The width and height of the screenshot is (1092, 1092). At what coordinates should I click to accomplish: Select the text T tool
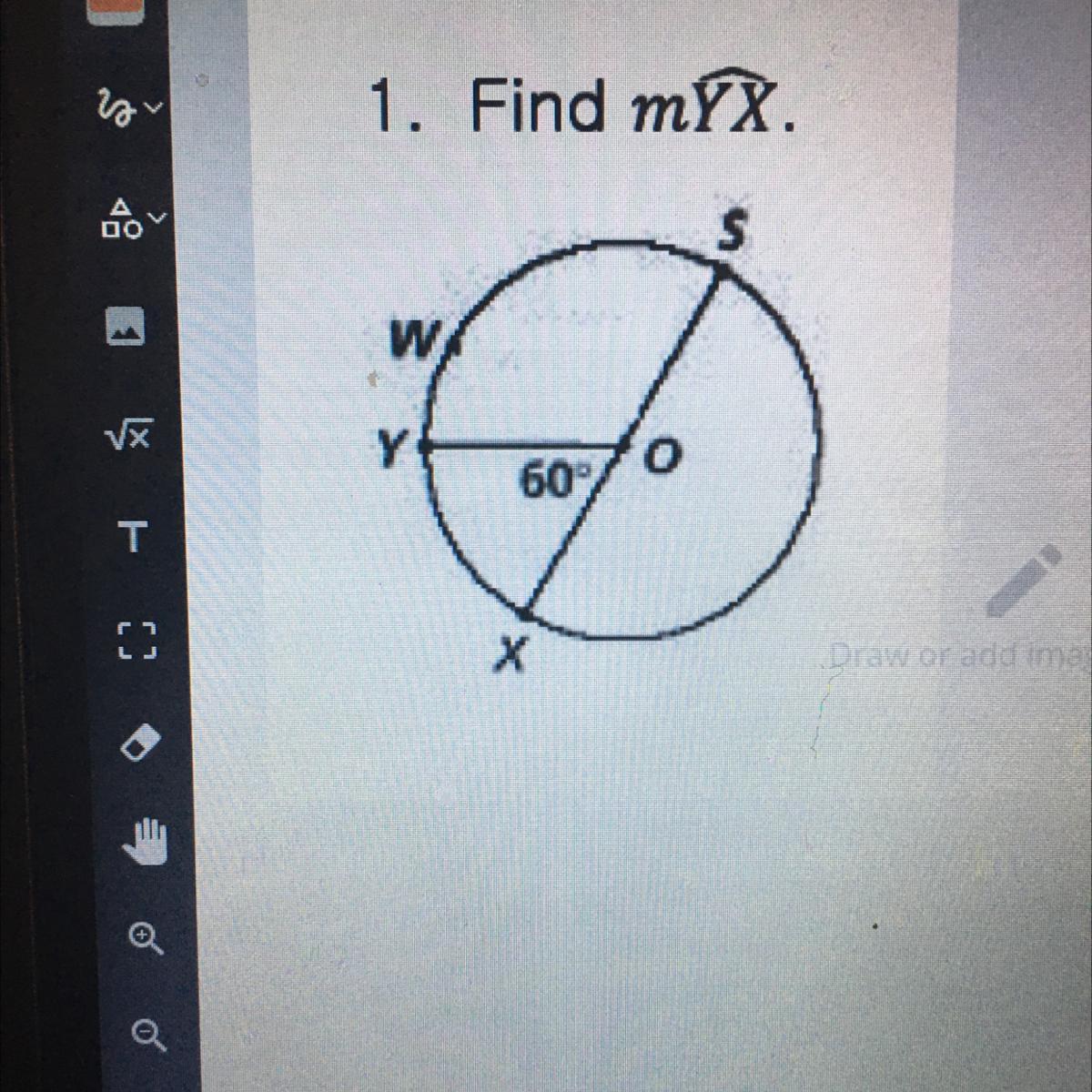click(133, 538)
